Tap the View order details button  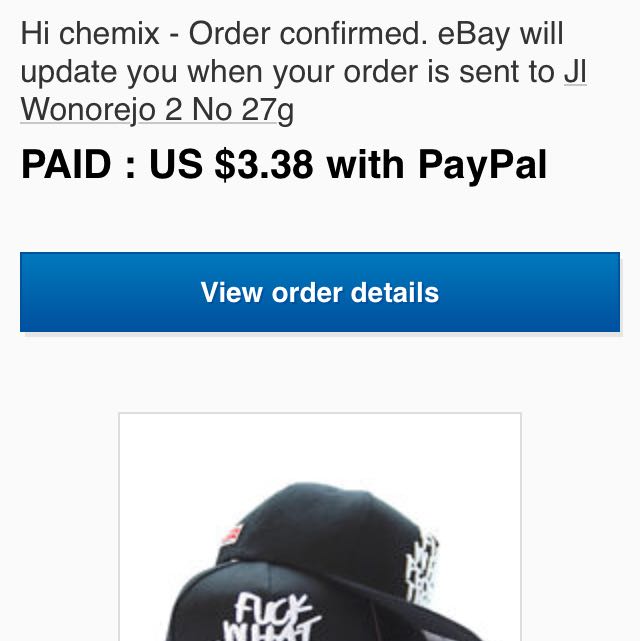pos(320,292)
